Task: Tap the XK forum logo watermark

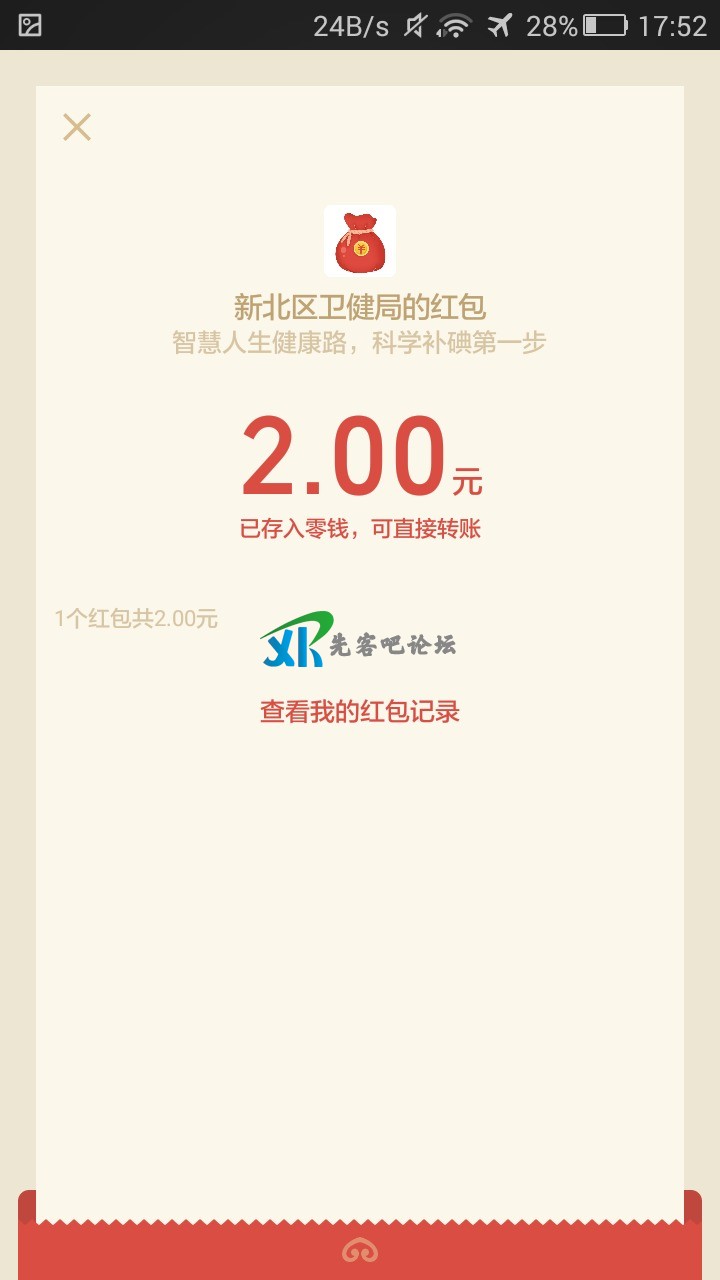Action: (360, 640)
